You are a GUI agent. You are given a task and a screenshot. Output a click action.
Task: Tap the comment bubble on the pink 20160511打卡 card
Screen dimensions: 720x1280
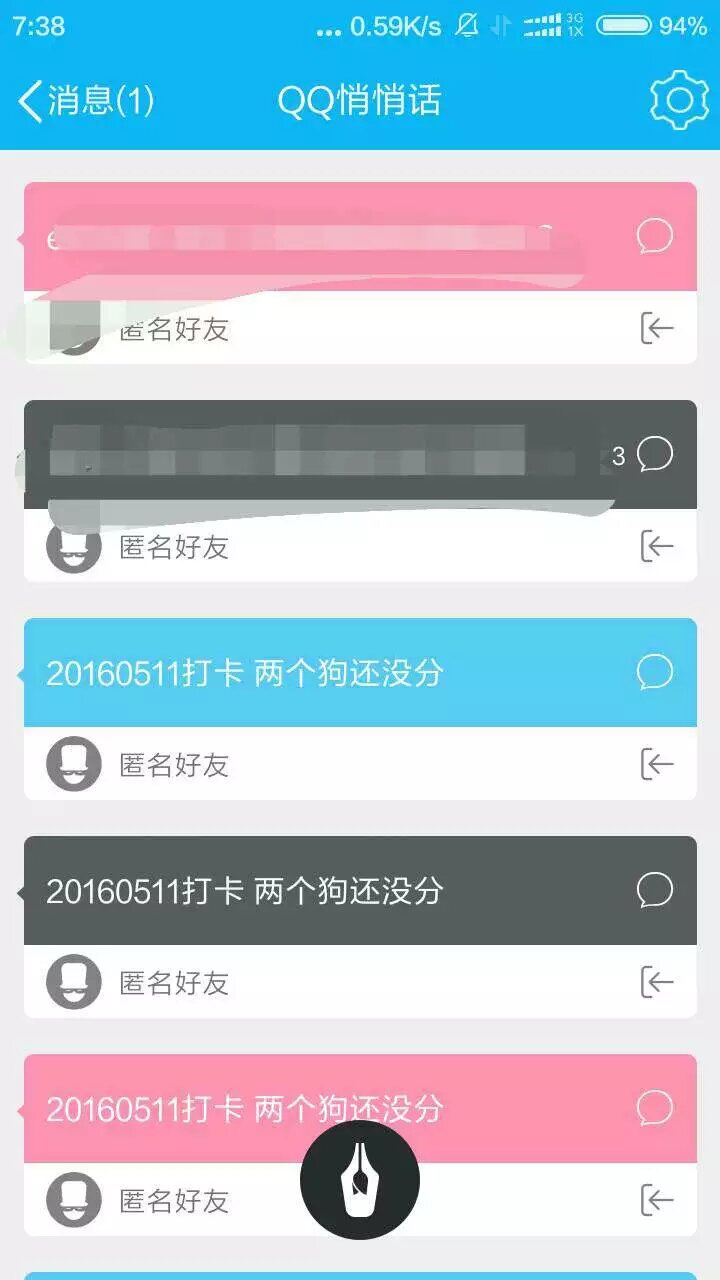click(654, 1107)
